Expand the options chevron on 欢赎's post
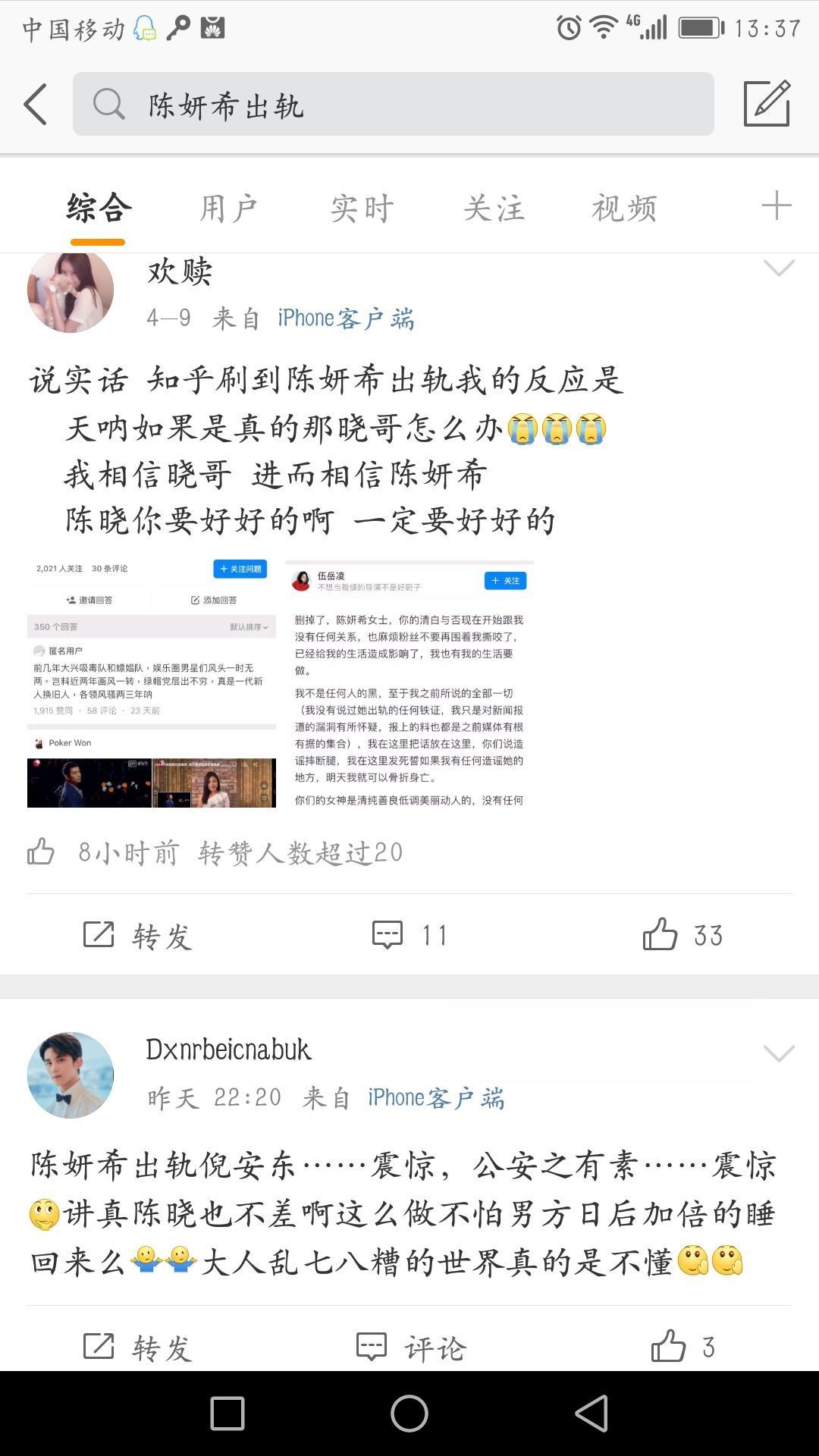This screenshot has width=819, height=1456. tap(779, 268)
